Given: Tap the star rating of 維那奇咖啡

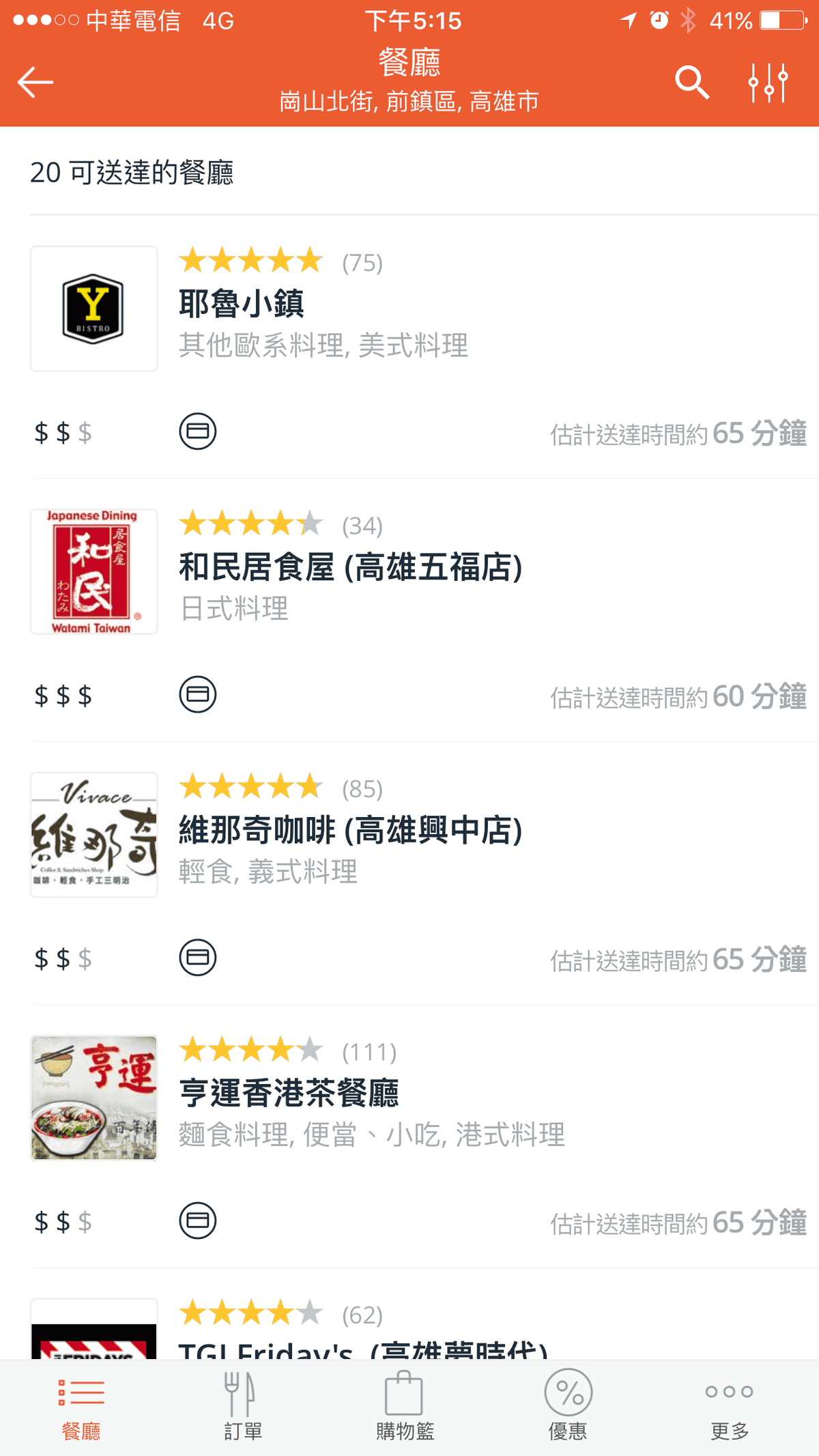Looking at the screenshot, I should [x=250, y=787].
